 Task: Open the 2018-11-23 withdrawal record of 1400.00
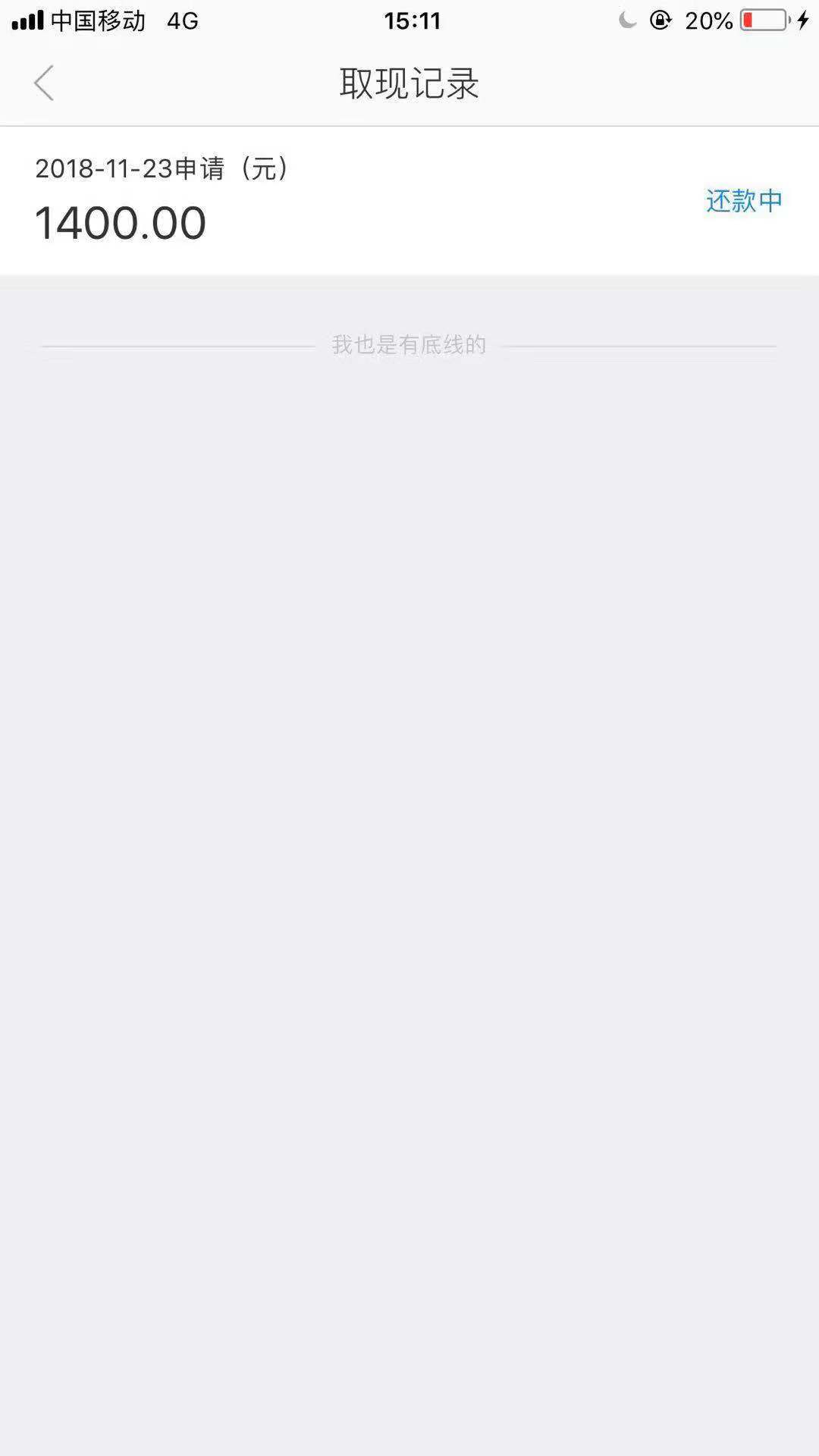coord(409,201)
